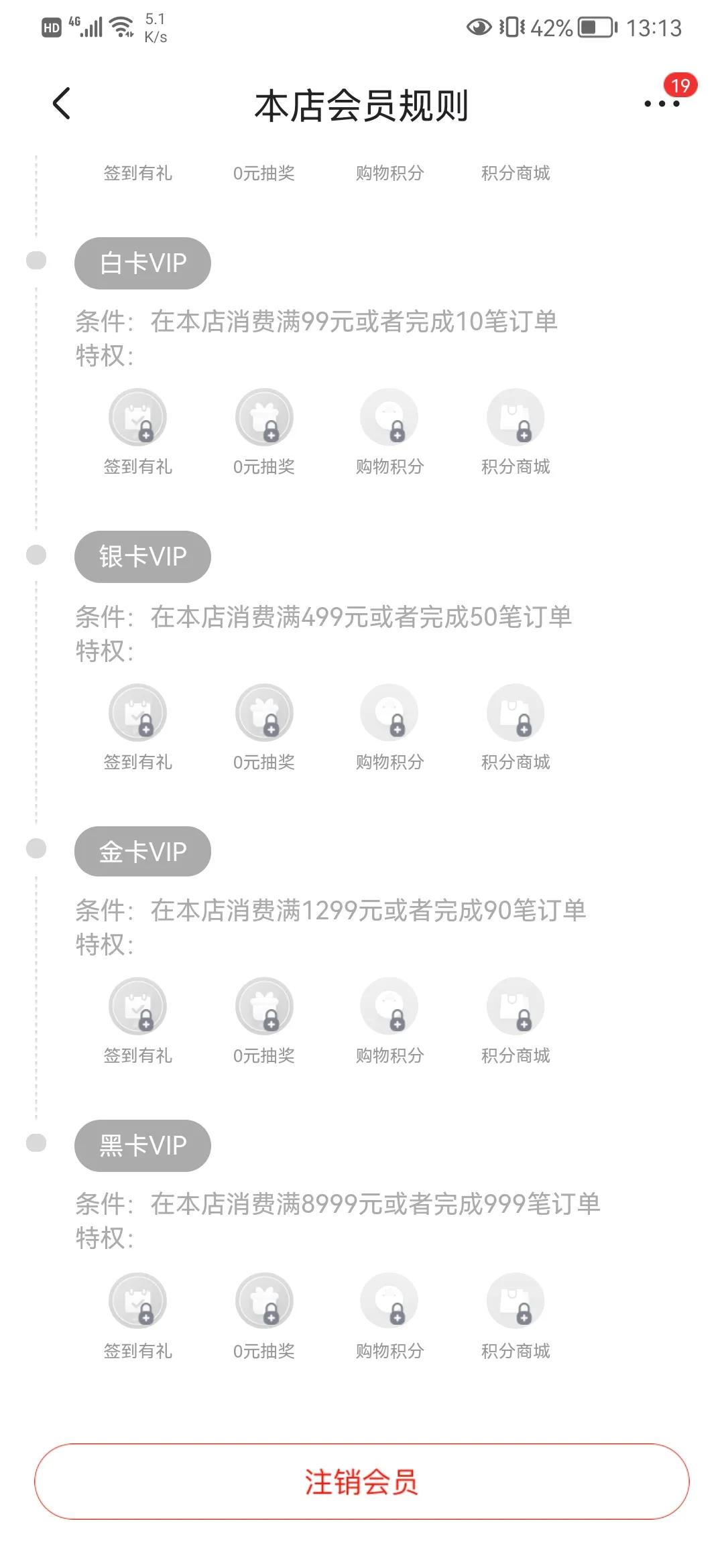This screenshot has height=1568, width=724.
Task: Tap the timeline dot beside 金卡VIP
Action: (x=35, y=850)
